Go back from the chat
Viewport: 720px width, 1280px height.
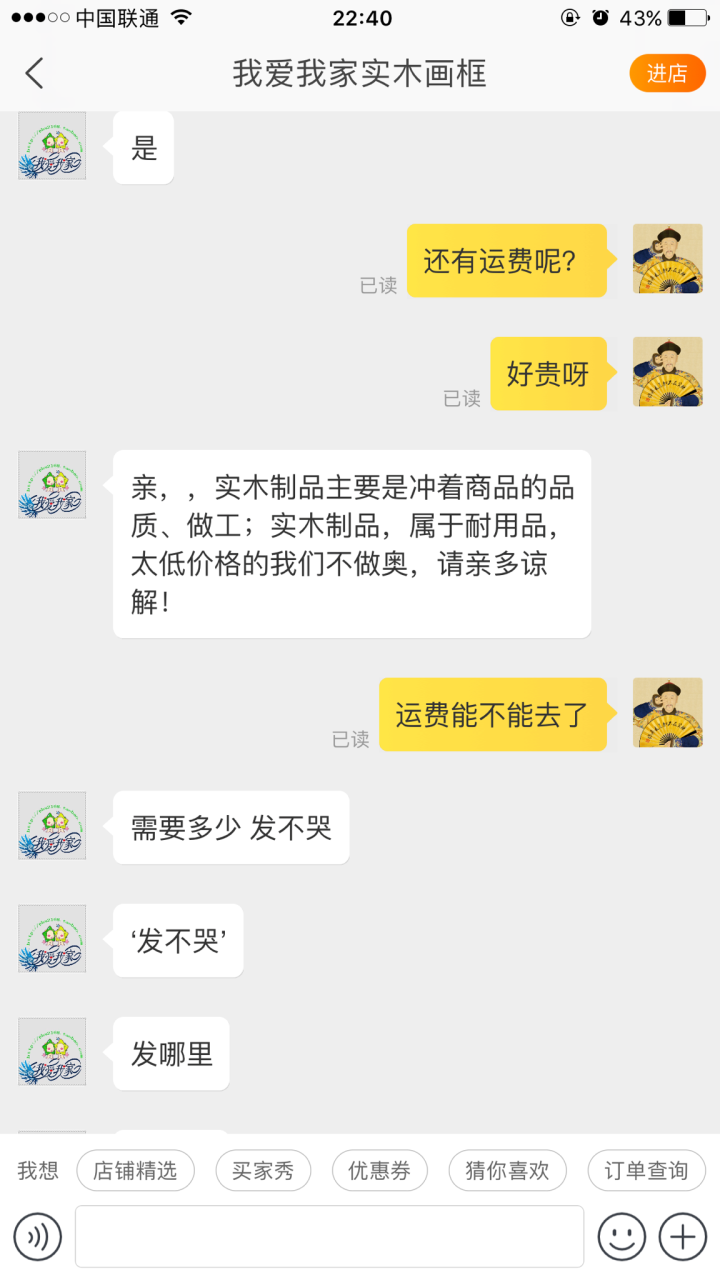pos(35,73)
